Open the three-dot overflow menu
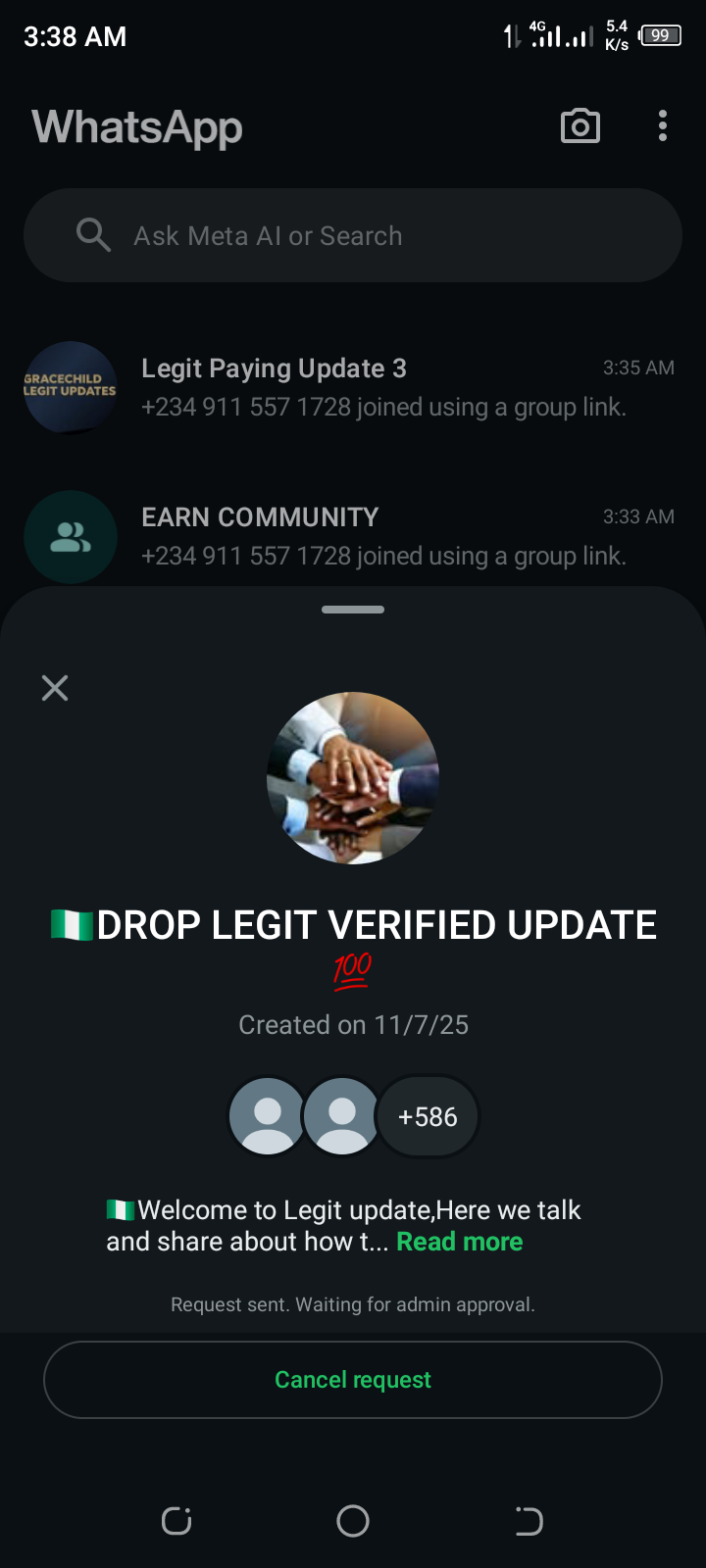 [x=663, y=126]
